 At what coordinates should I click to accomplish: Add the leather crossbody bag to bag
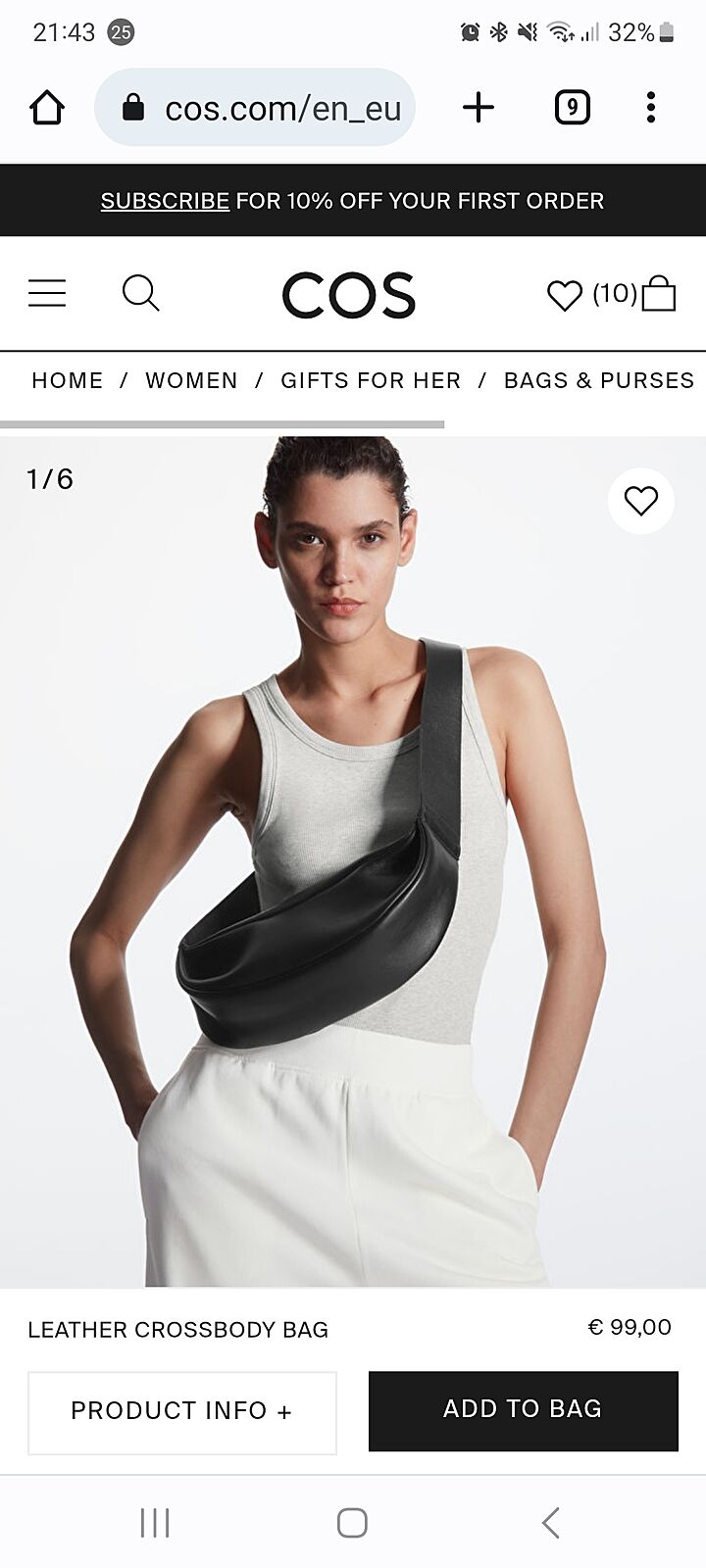click(x=523, y=1410)
